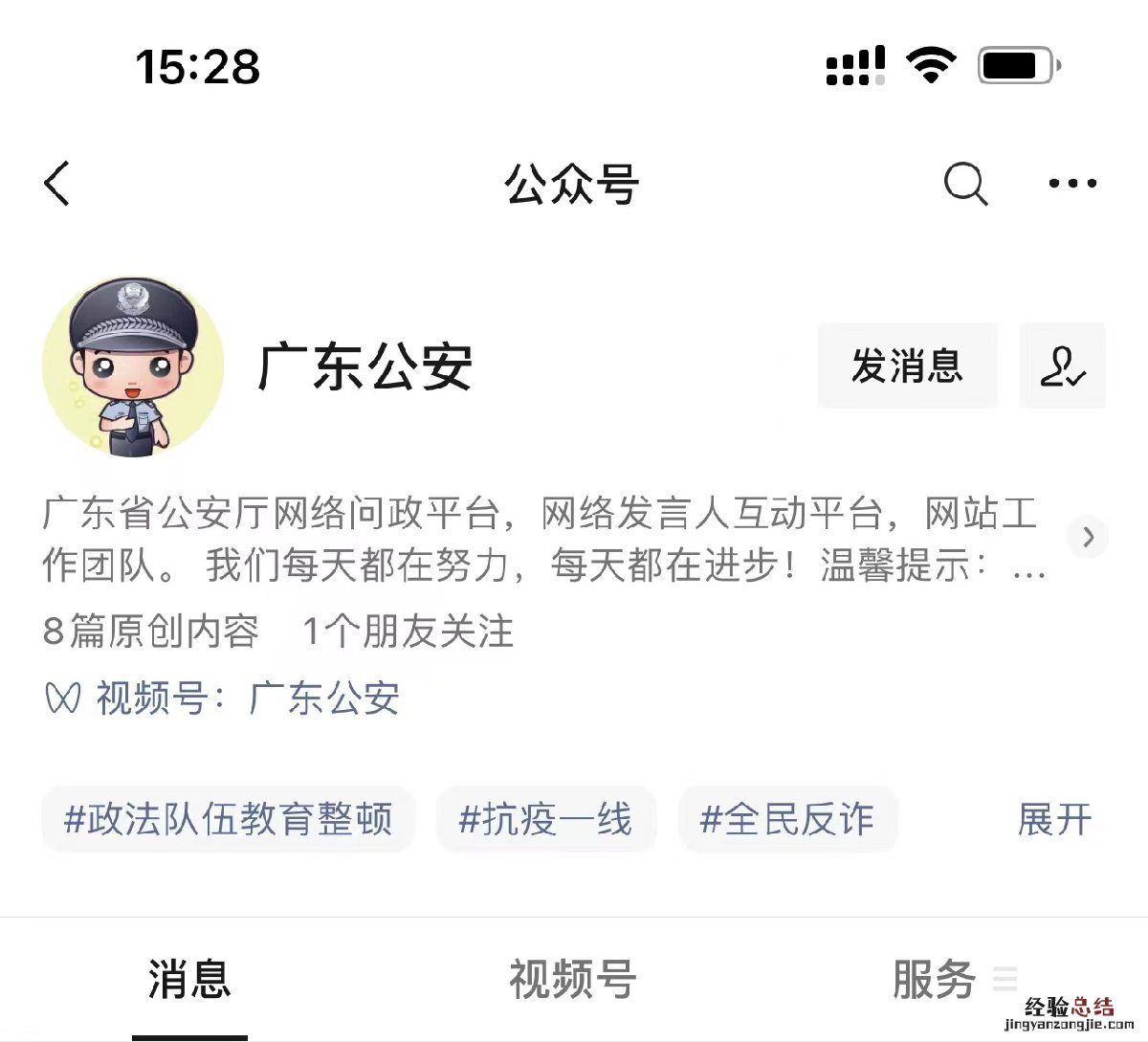Viewport: 1148px width, 1042px height.
Task: Switch to the 视频号 tab
Action: [x=572, y=980]
